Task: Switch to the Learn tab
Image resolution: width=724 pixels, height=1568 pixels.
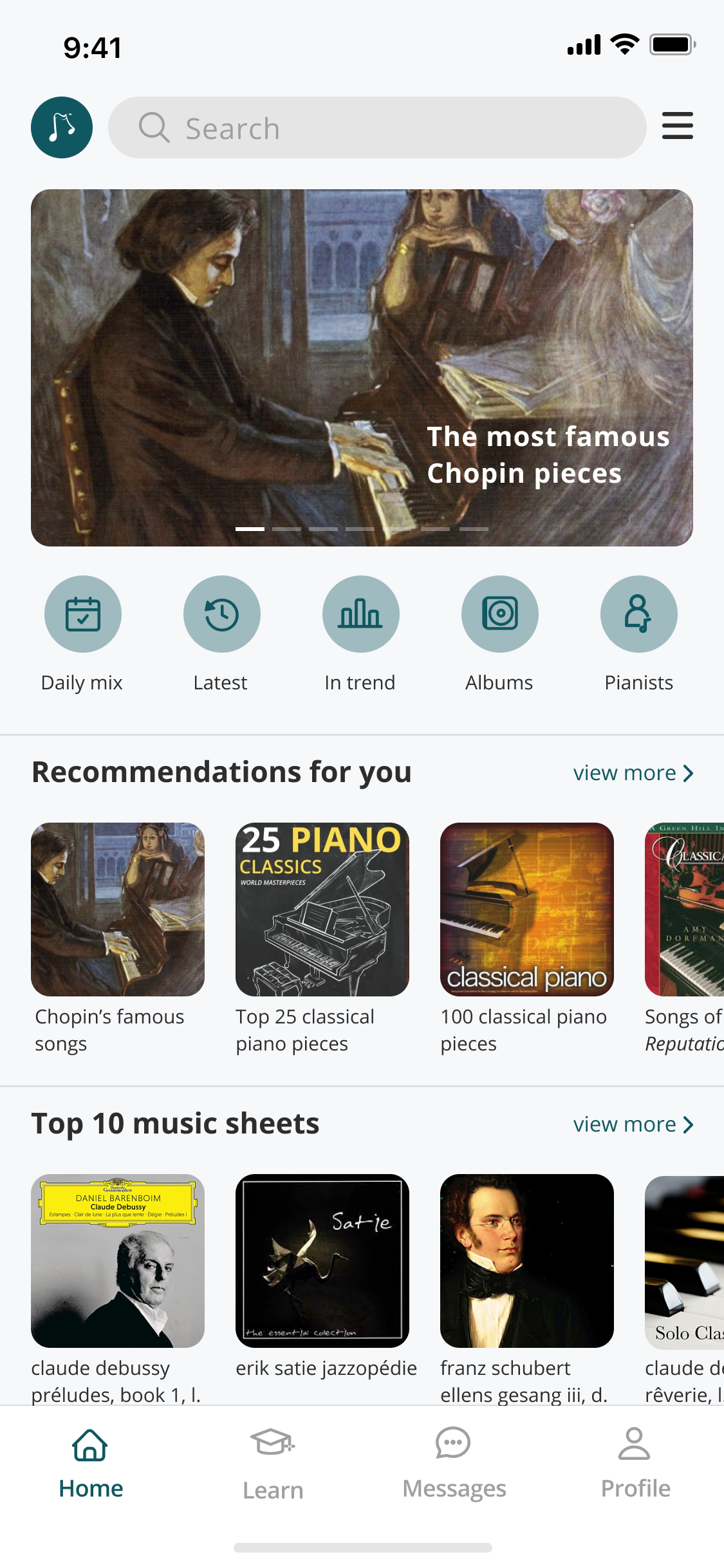Action: [272, 1464]
